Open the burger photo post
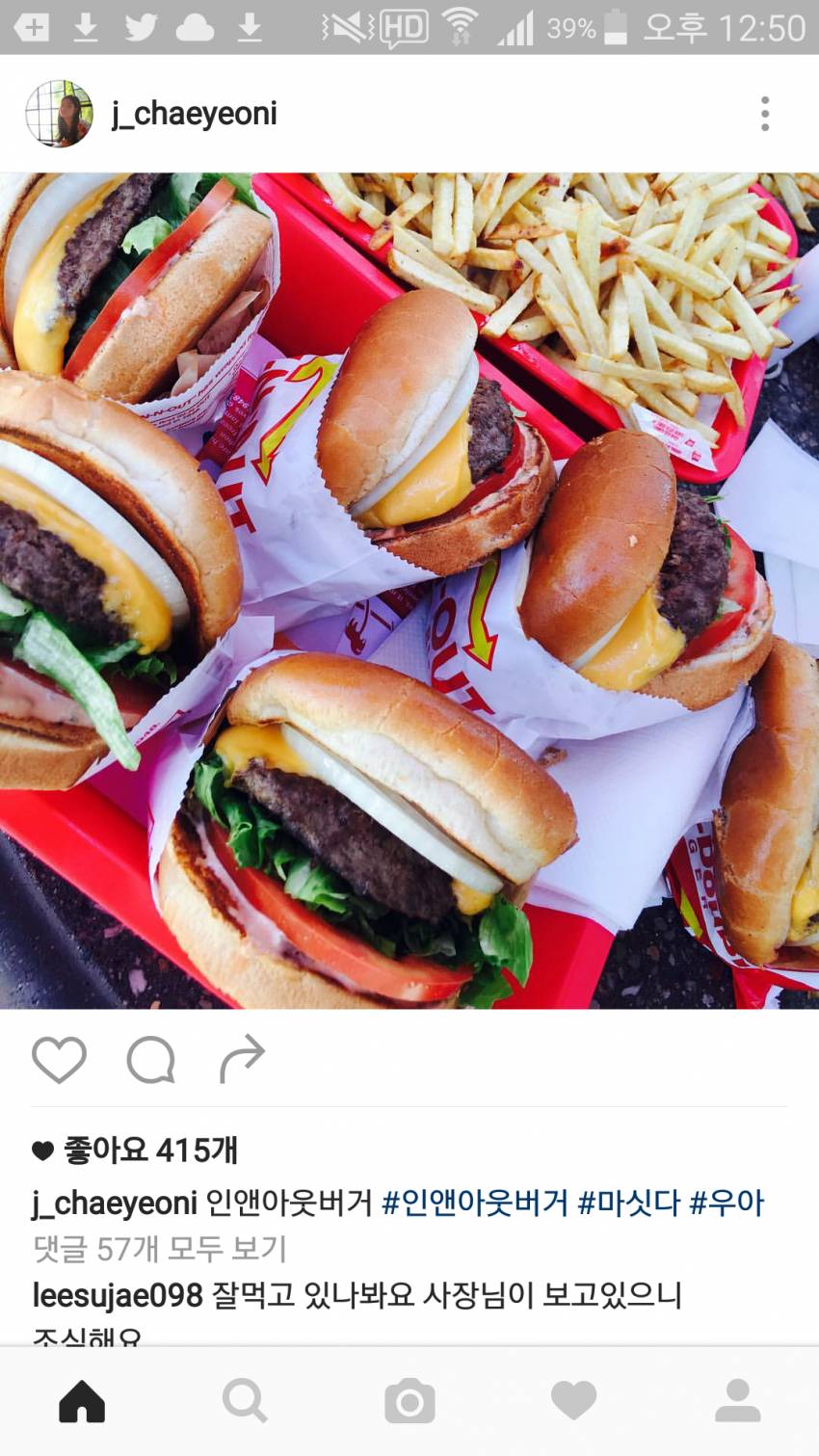Image resolution: width=819 pixels, height=1456 pixels. click(409, 590)
